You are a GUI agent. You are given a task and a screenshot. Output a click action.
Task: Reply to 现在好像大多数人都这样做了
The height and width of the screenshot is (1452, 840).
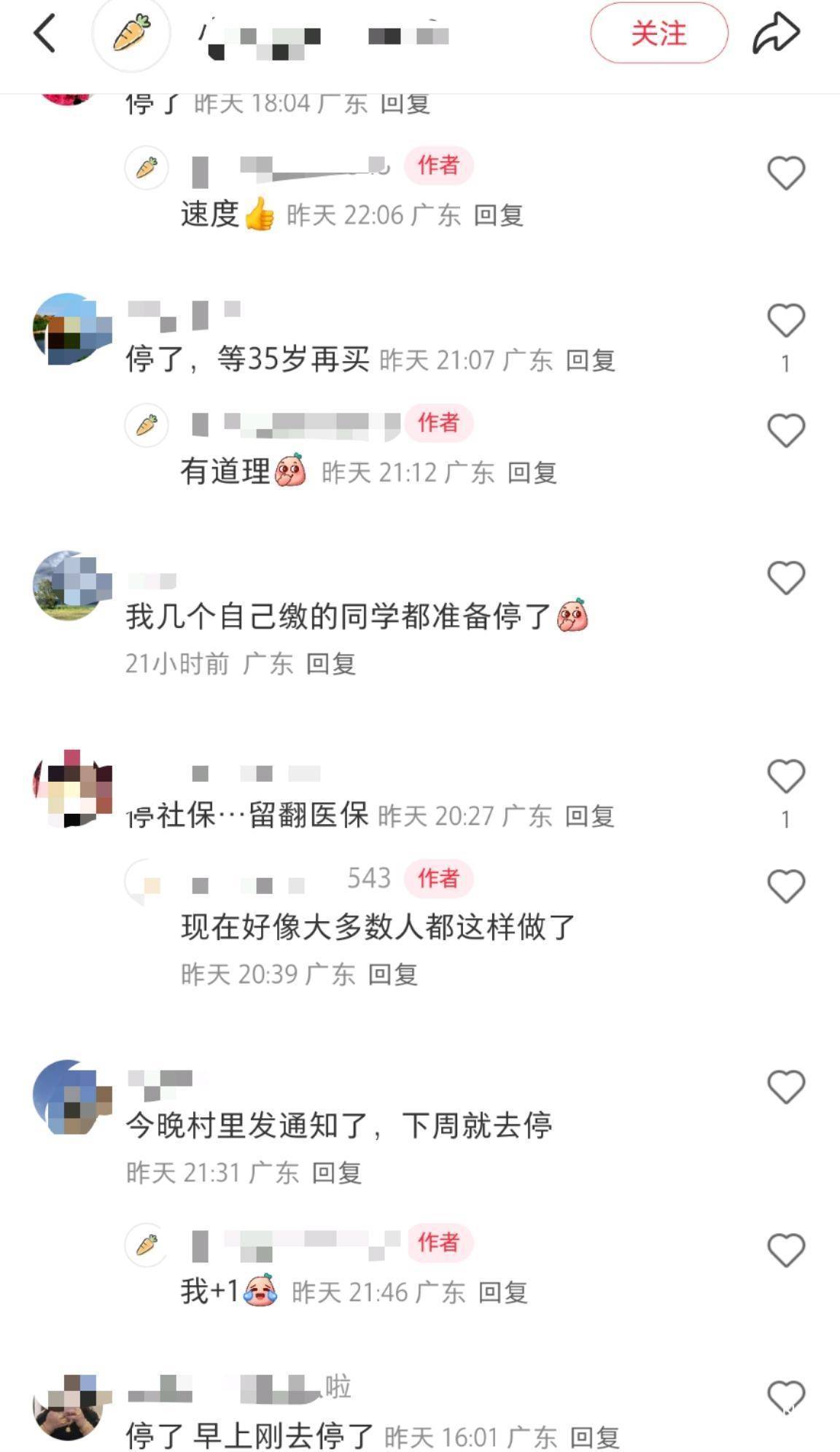[392, 974]
